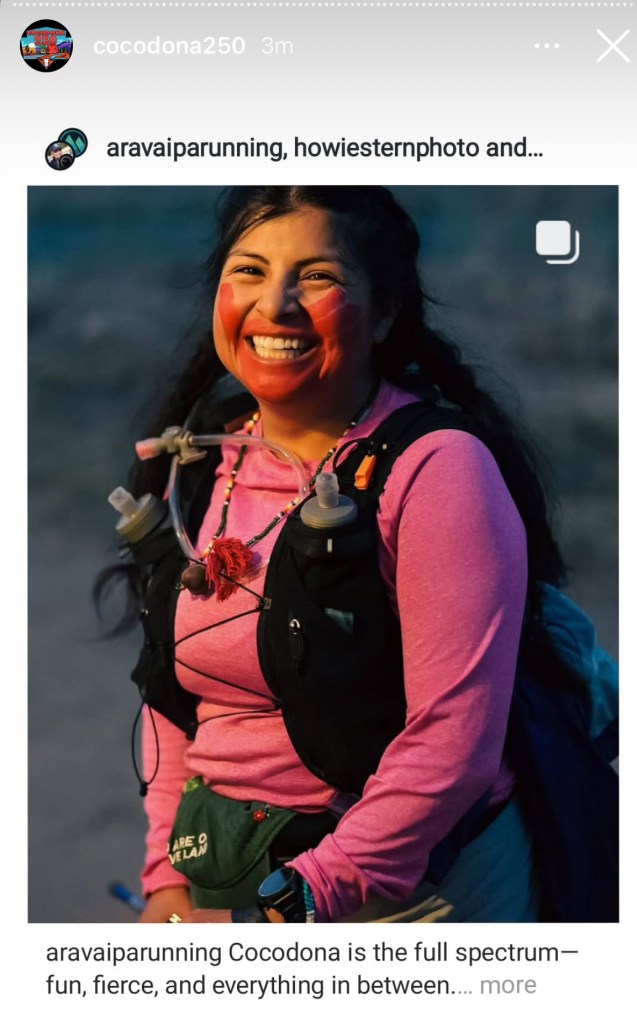This screenshot has width=637, height=1023.
Task: View the post authors aravaiparunning, howiesternphoto
Action: (x=317, y=149)
